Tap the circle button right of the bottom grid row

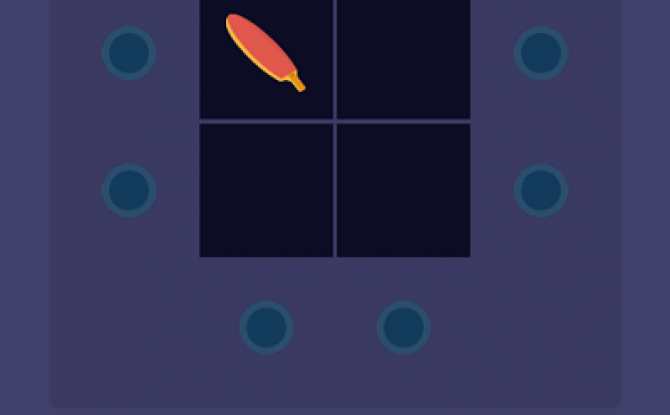541,190
